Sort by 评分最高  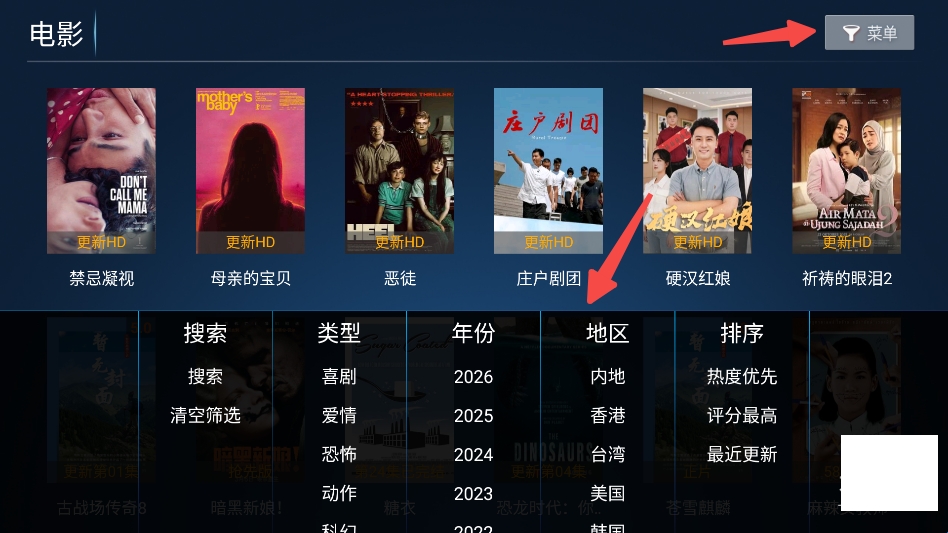click(741, 416)
